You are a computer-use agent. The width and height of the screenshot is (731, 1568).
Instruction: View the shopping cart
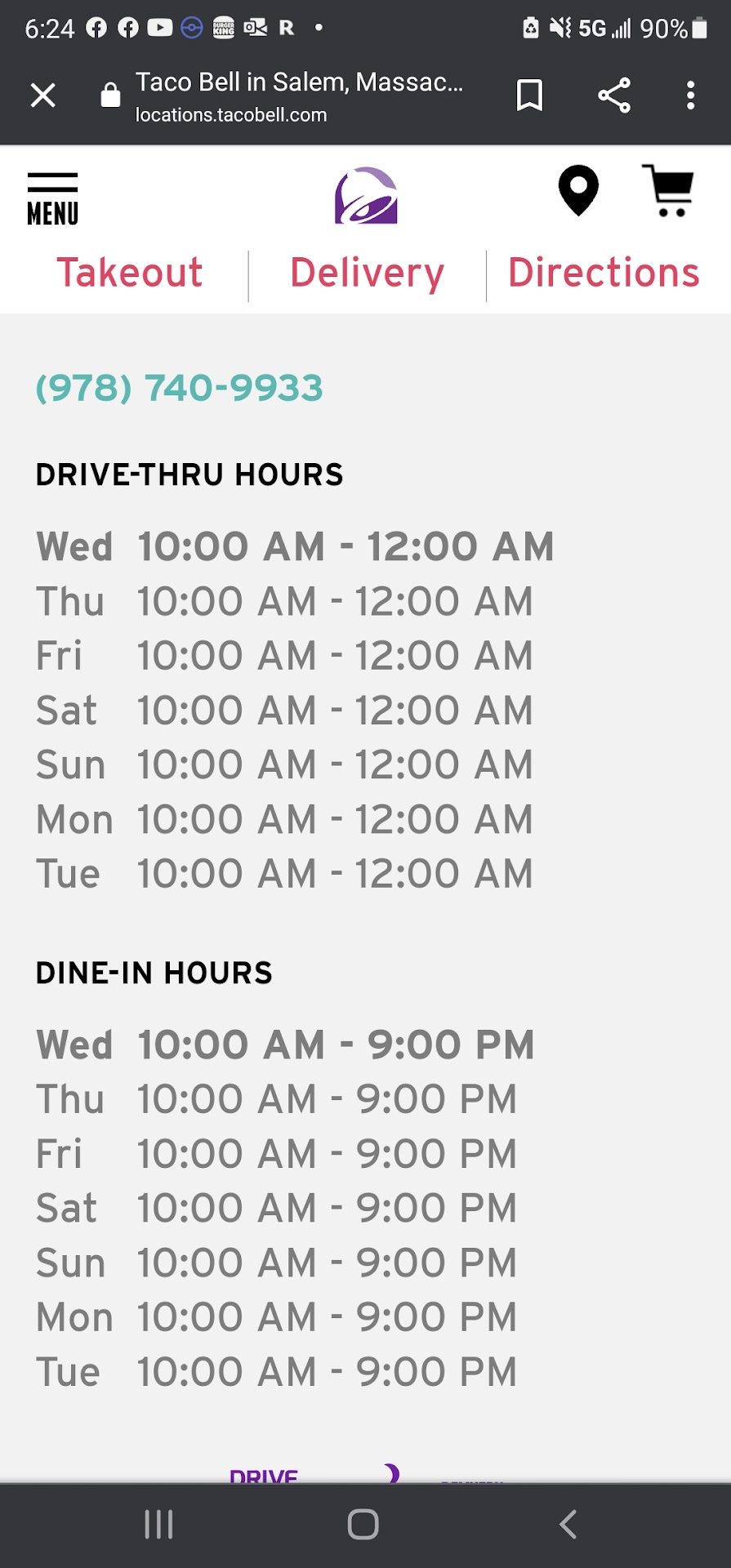pyautogui.click(x=669, y=190)
